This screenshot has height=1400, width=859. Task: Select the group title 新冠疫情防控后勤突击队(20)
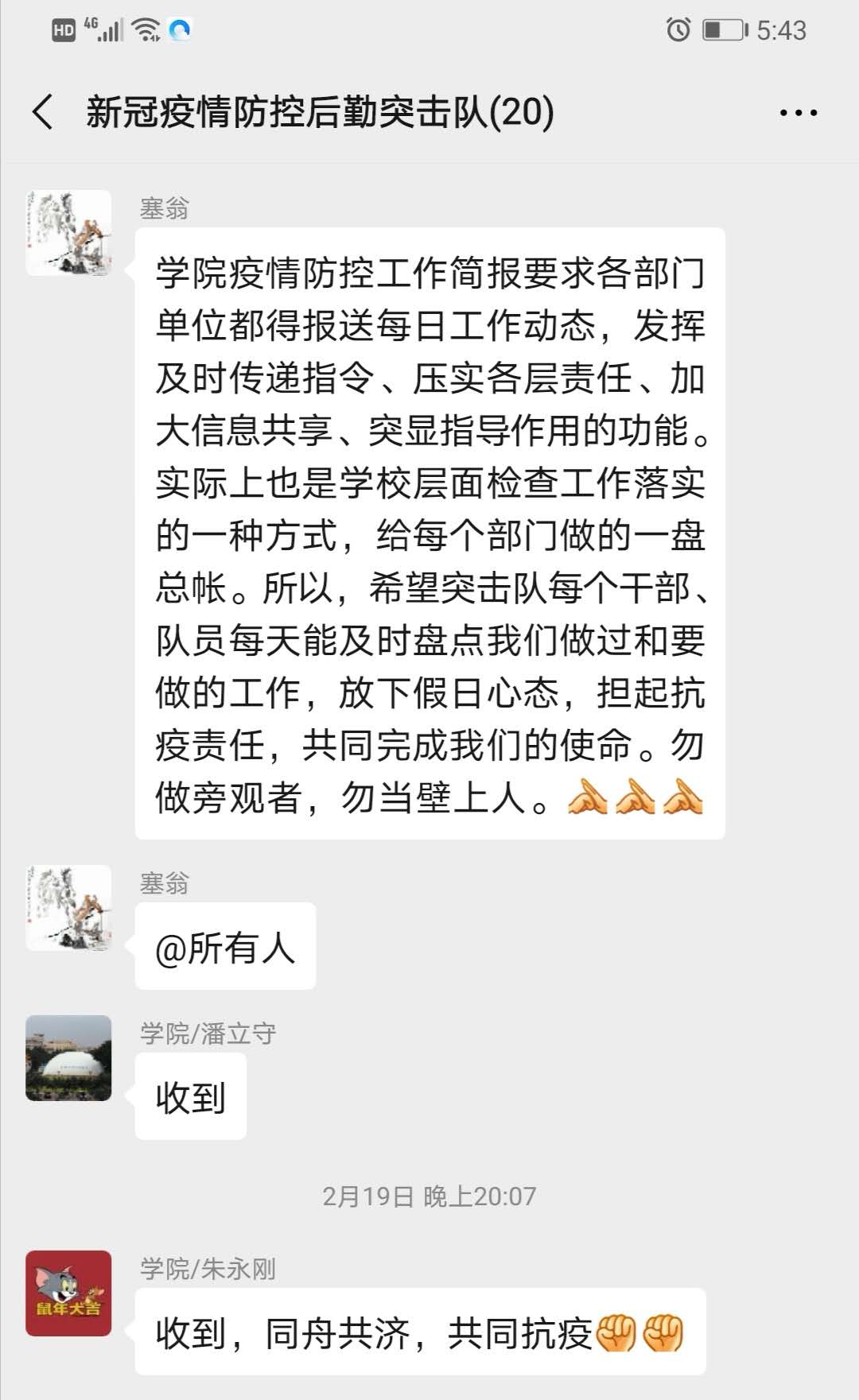pos(318,111)
